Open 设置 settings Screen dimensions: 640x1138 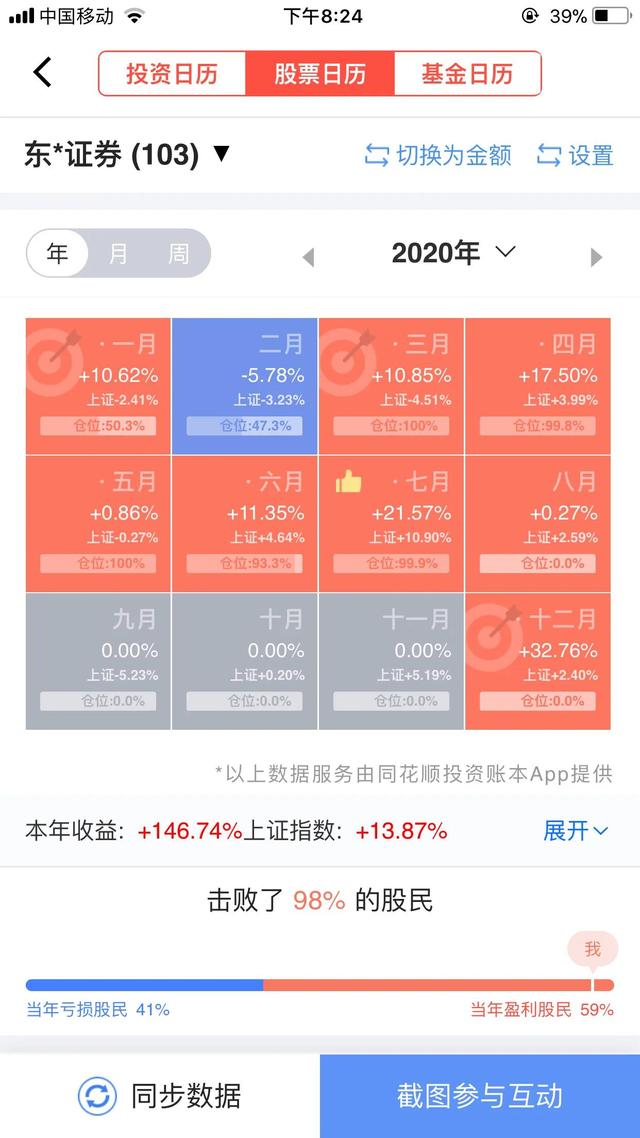(576, 155)
